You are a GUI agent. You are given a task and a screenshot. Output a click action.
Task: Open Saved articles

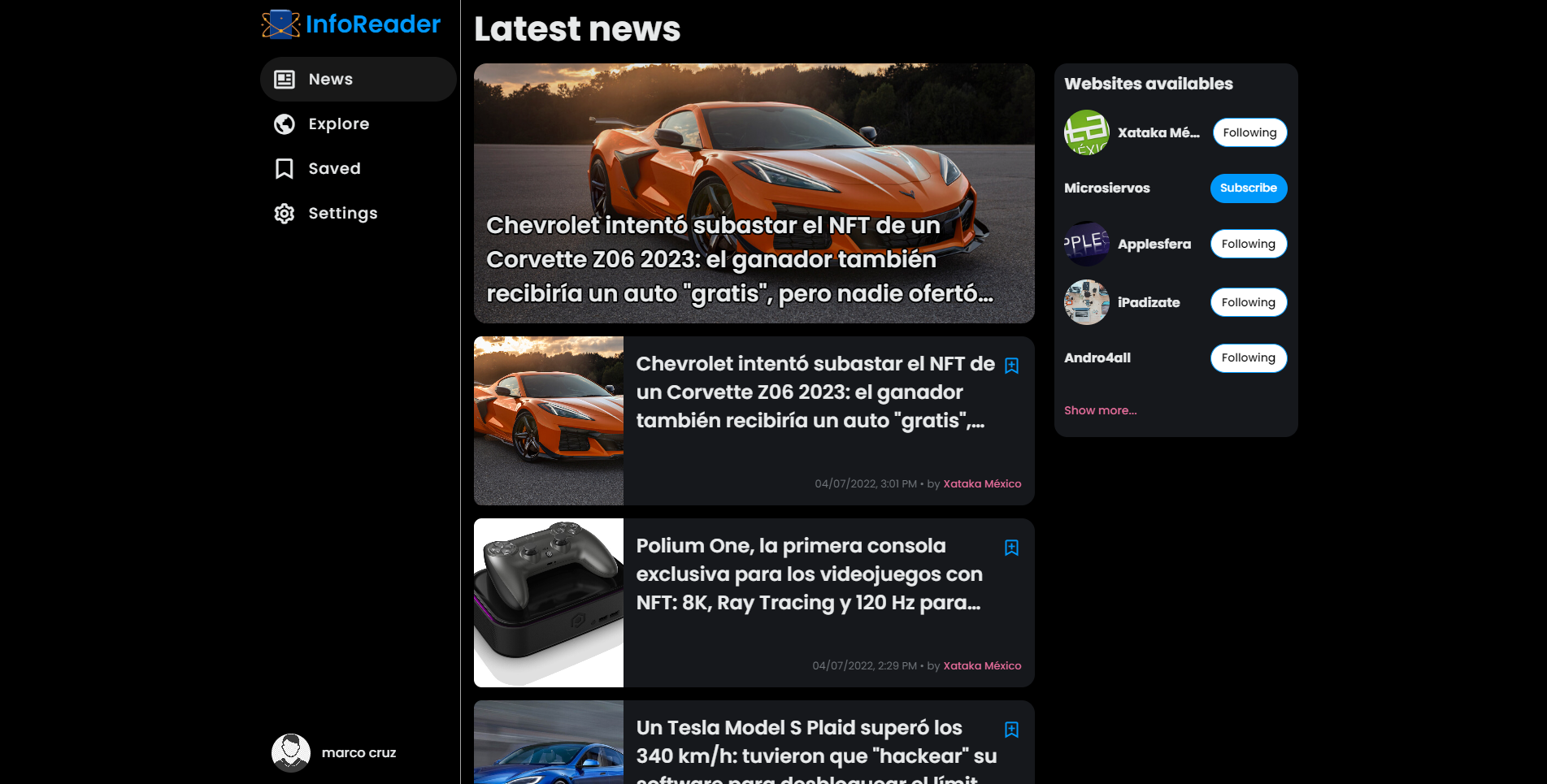[x=333, y=168]
